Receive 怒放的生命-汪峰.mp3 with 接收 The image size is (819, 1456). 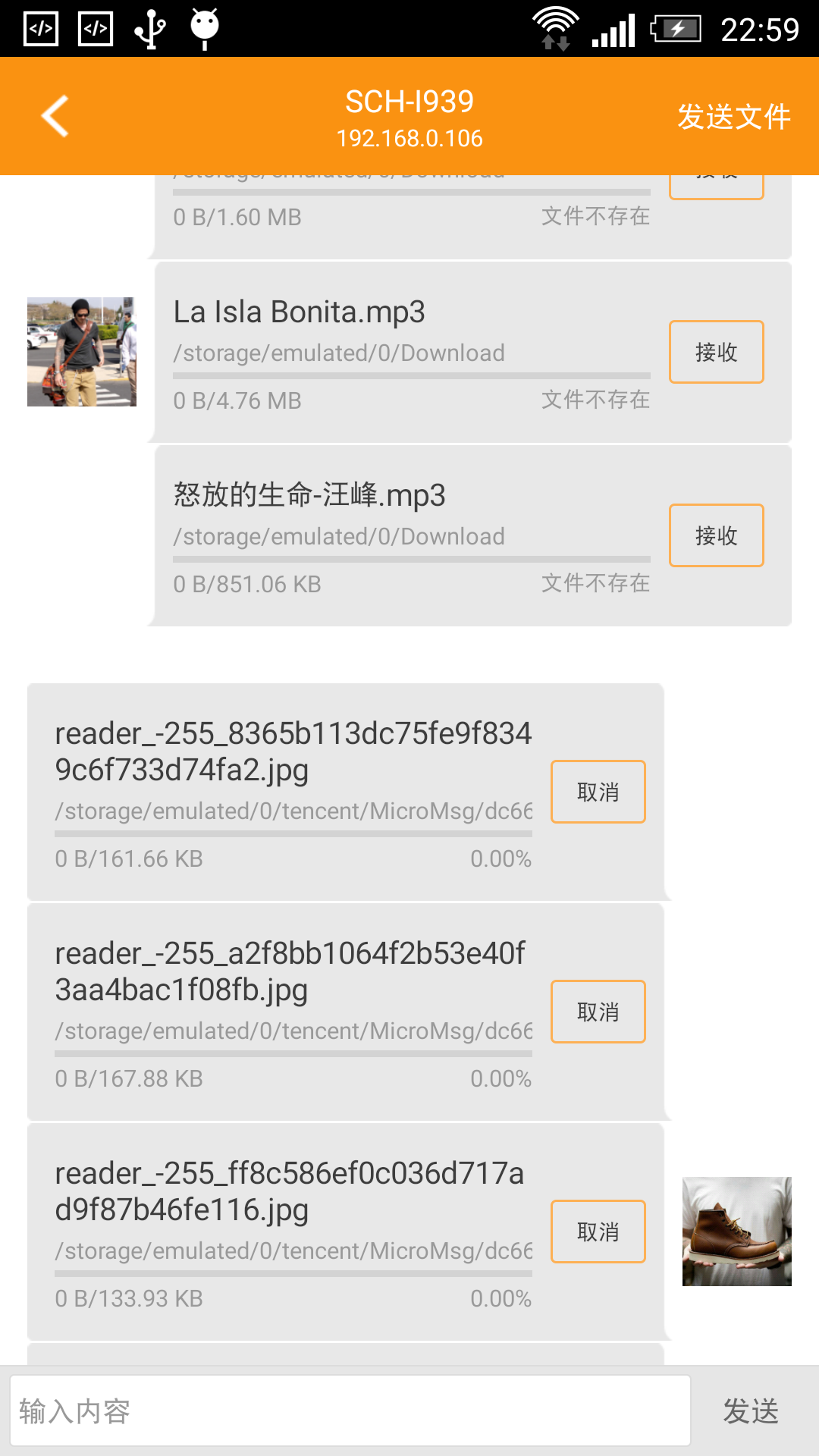click(x=716, y=535)
